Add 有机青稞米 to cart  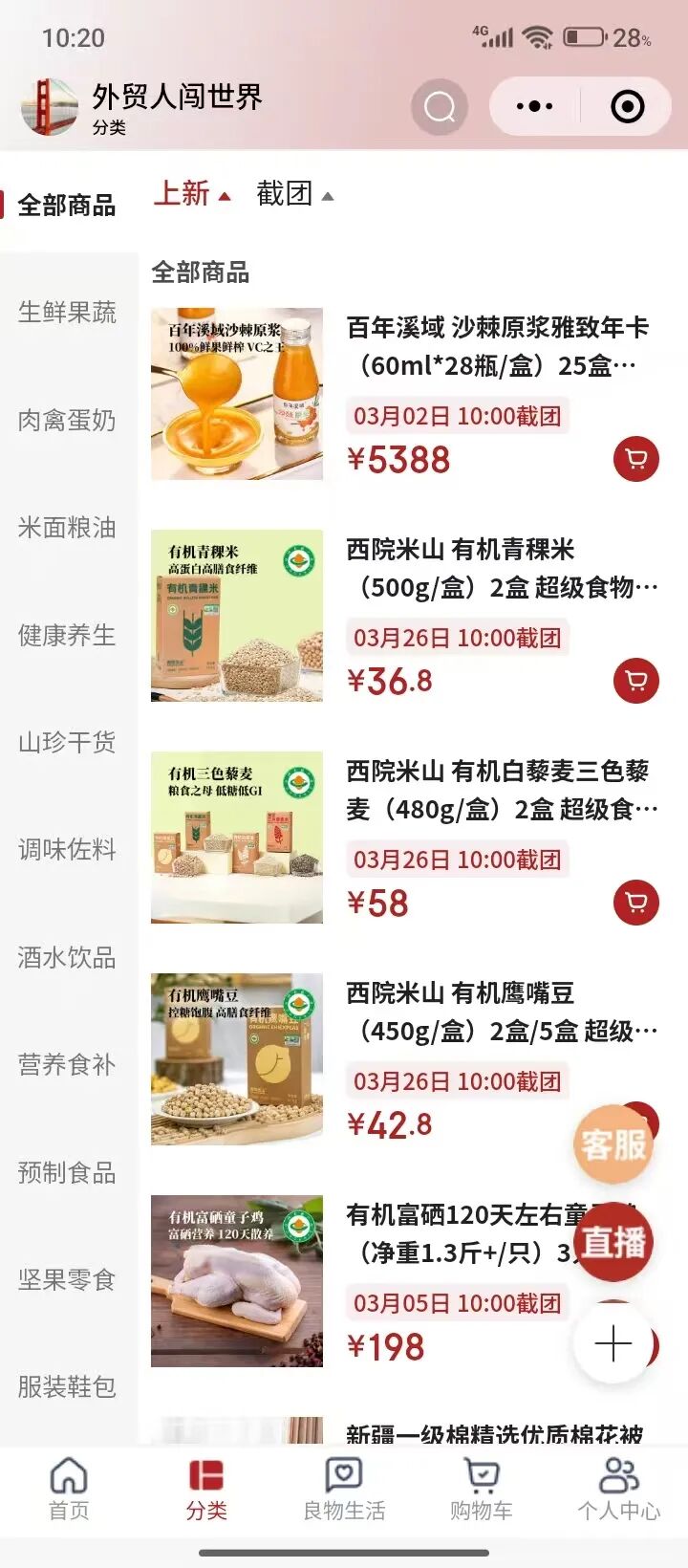(x=635, y=681)
